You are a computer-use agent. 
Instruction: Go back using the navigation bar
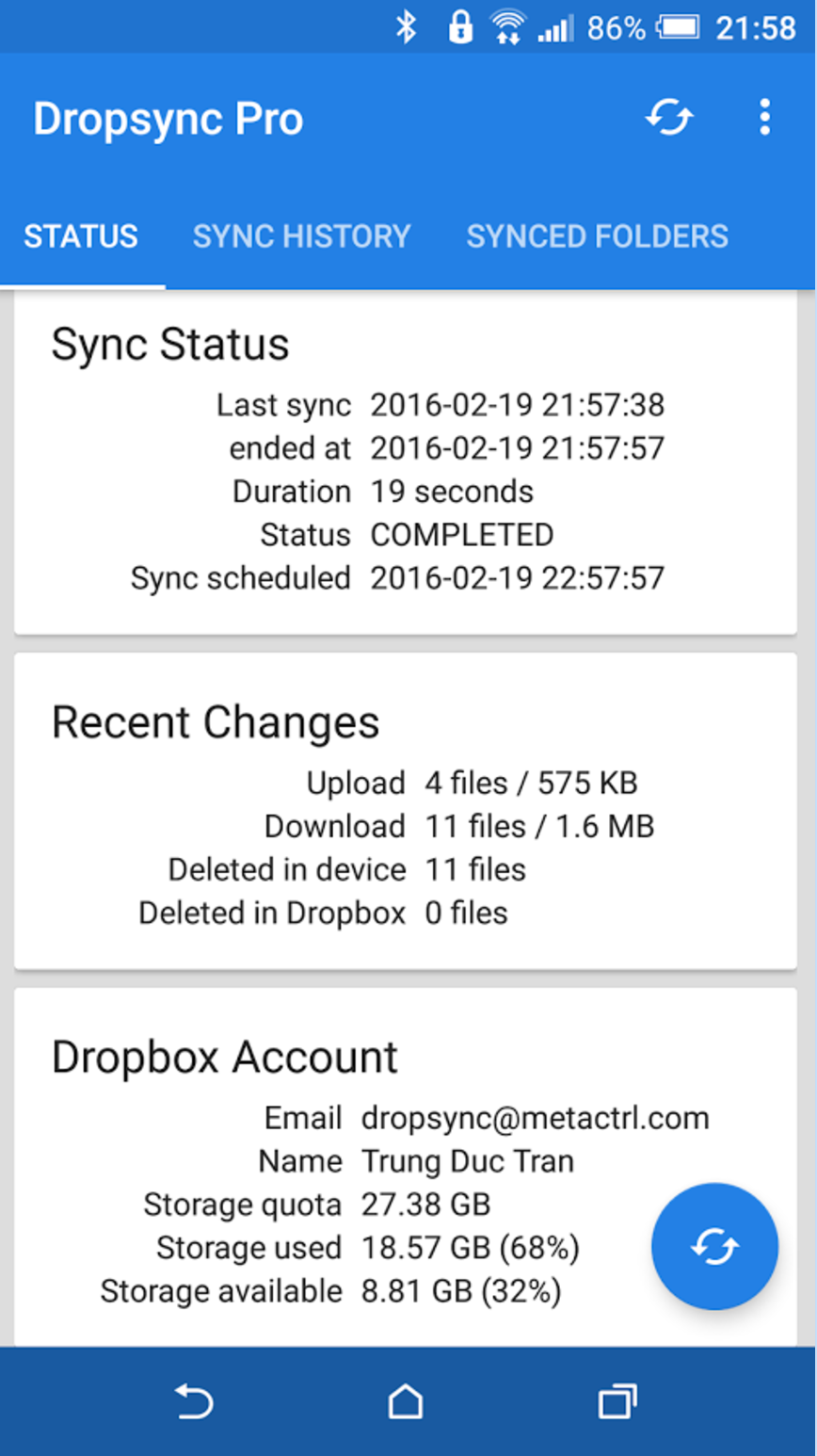point(194,1401)
